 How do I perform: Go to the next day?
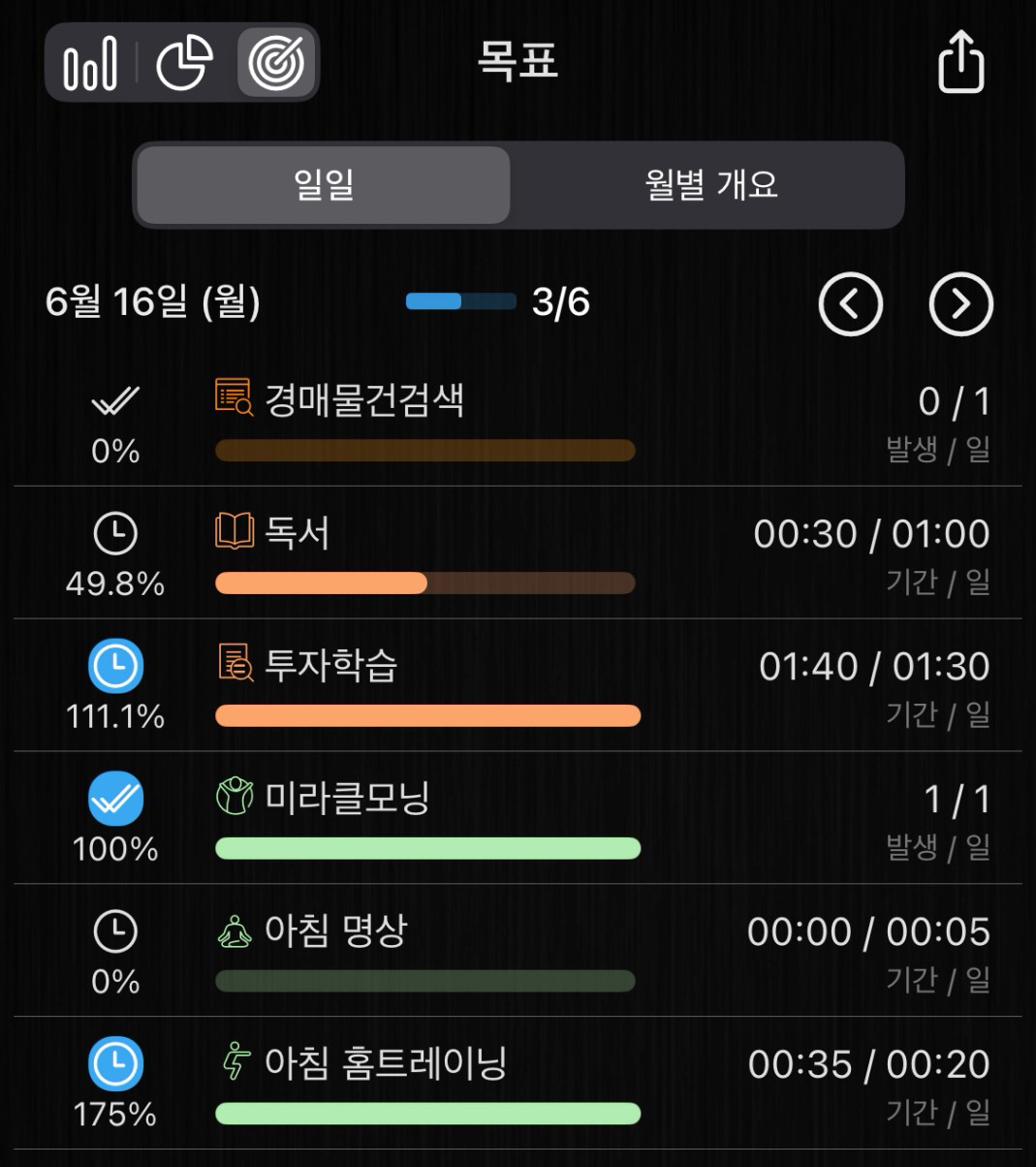click(960, 304)
